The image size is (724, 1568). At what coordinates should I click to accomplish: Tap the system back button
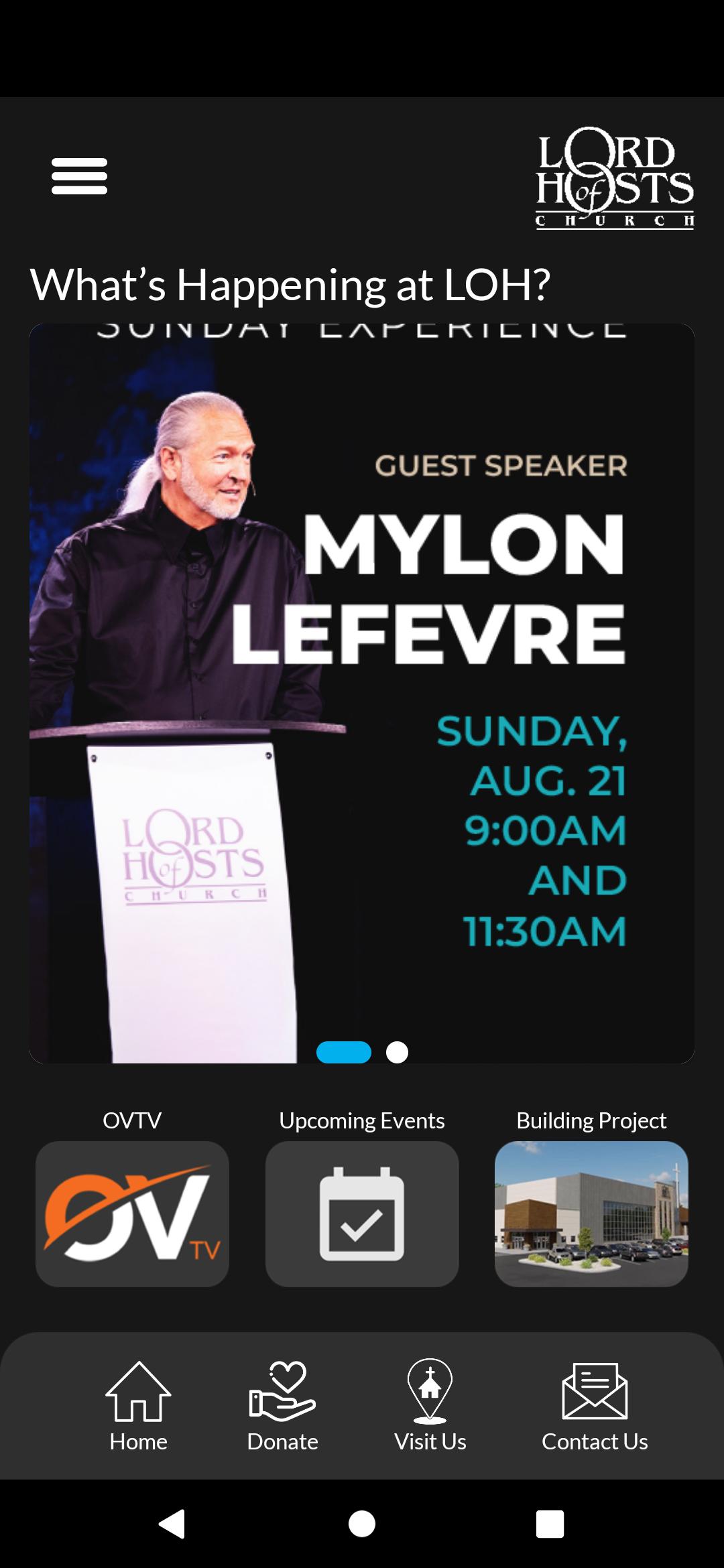(x=172, y=1524)
